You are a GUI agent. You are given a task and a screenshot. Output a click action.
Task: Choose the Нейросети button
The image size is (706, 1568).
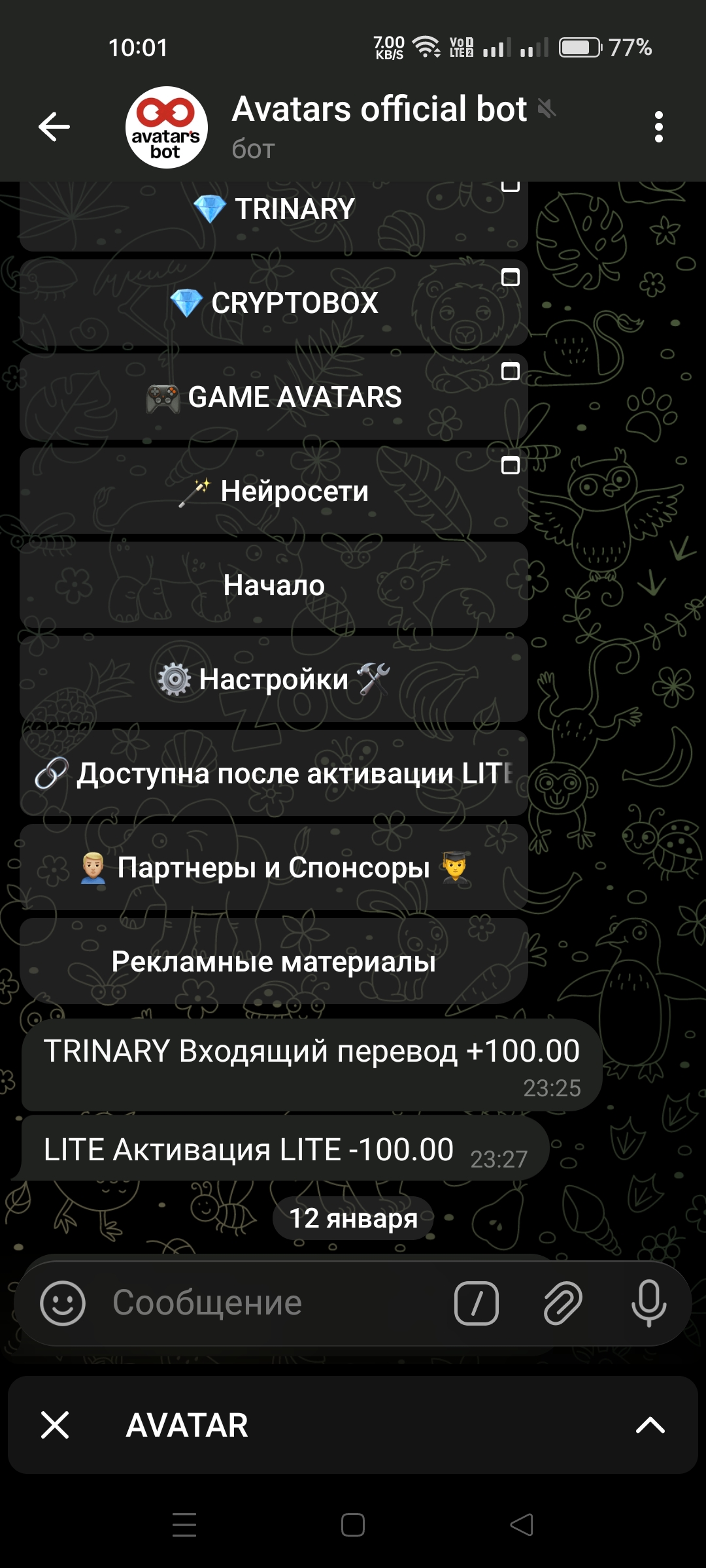pyautogui.click(x=273, y=491)
